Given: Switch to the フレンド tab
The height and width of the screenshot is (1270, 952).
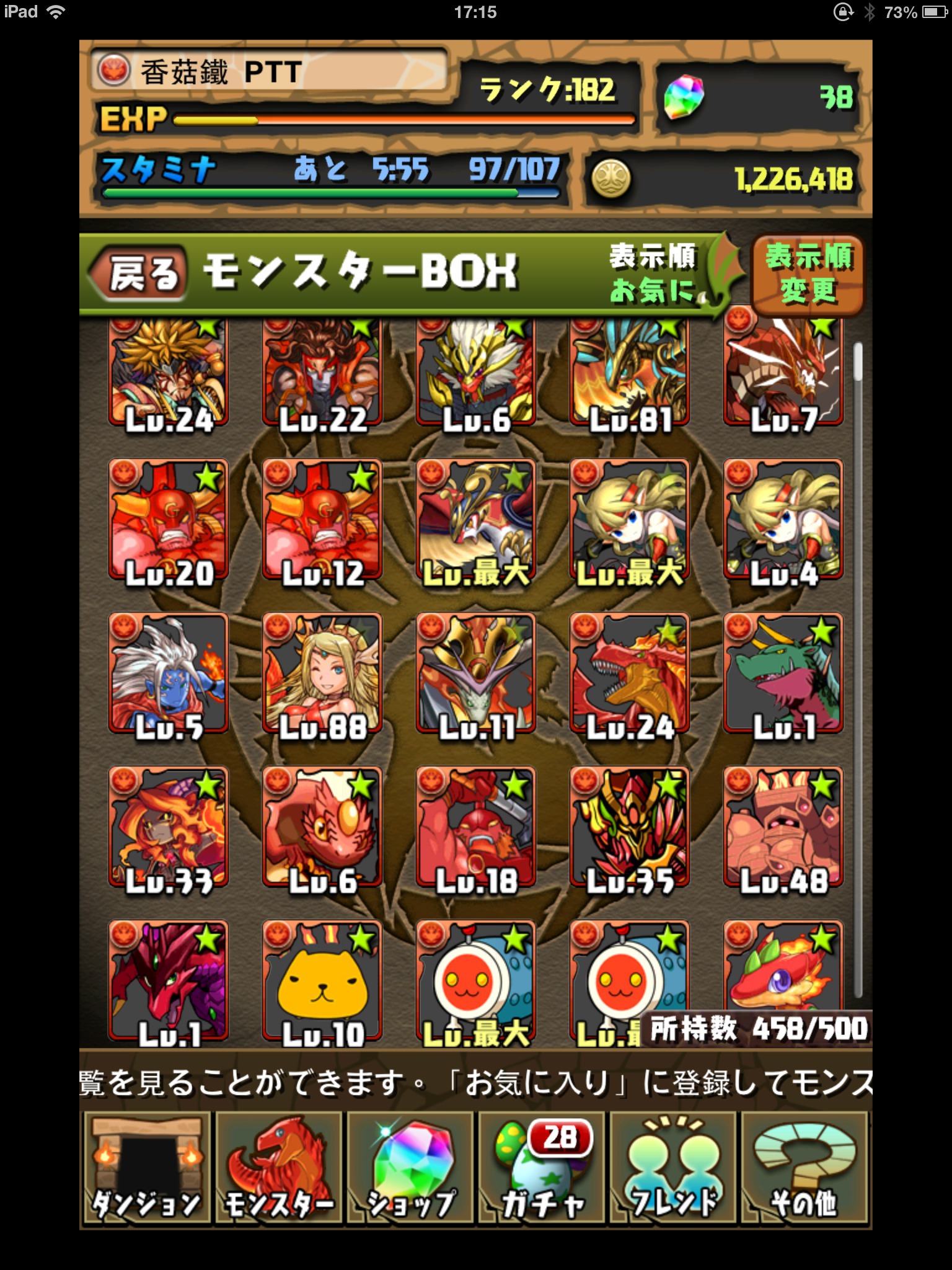Looking at the screenshot, I should [x=673, y=1168].
